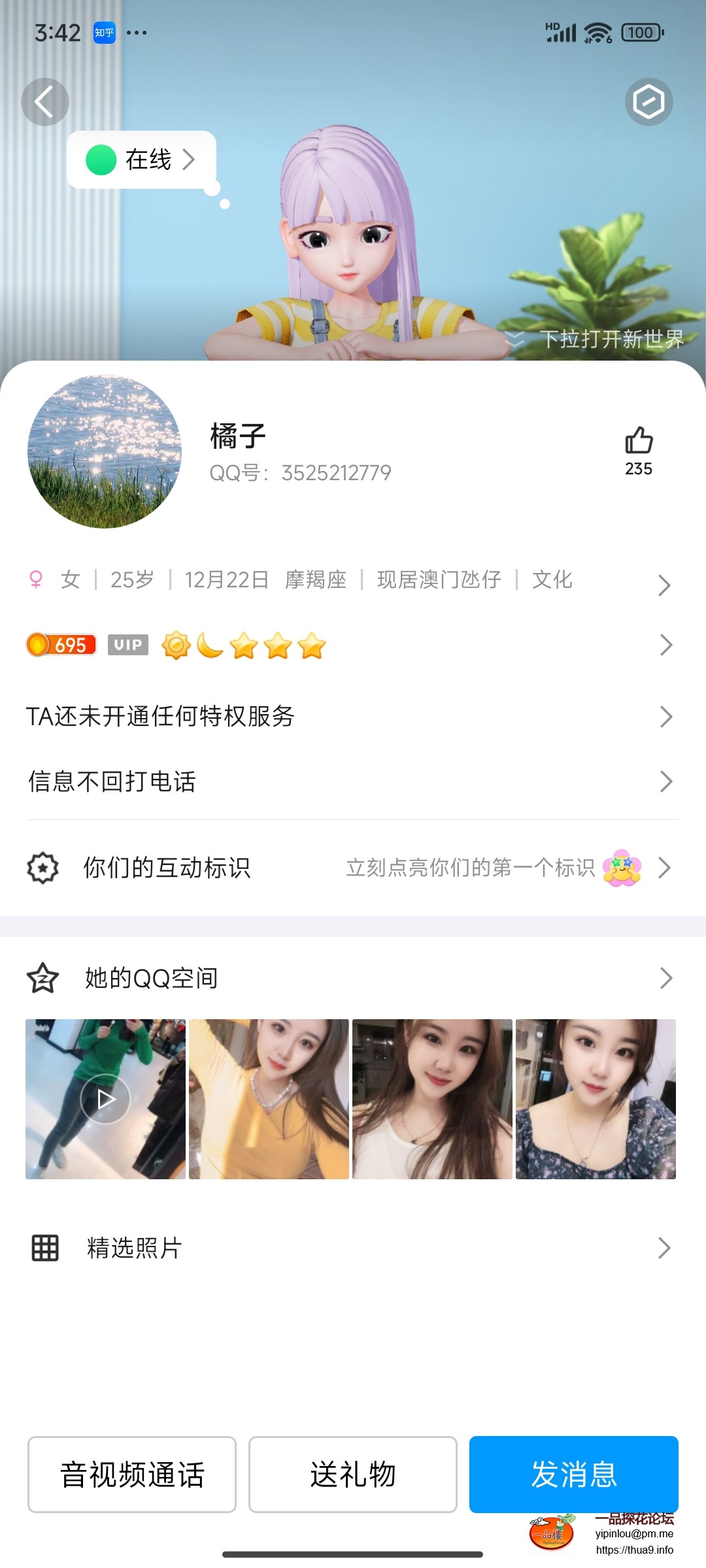The width and height of the screenshot is (706, 1568).
Task: Tap the green 在线 status indicator
Action: tap(99, 158)
